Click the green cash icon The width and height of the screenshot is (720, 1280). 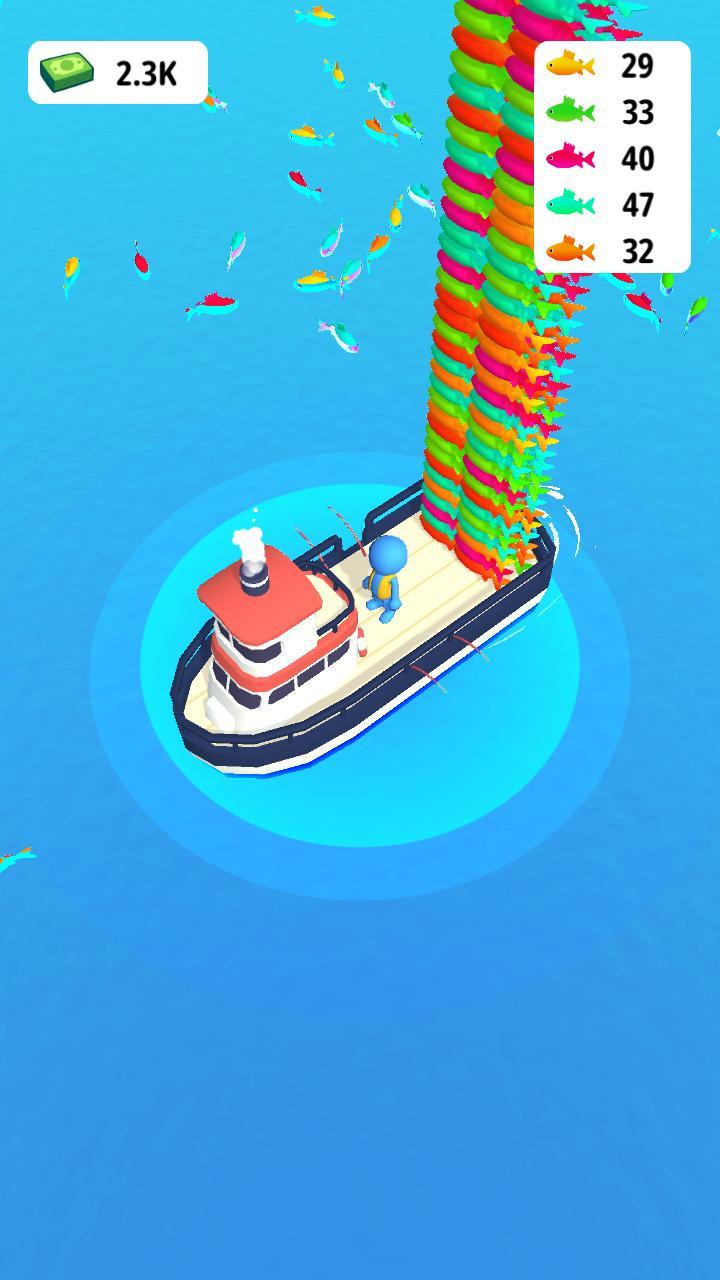[x=67, y=70]
